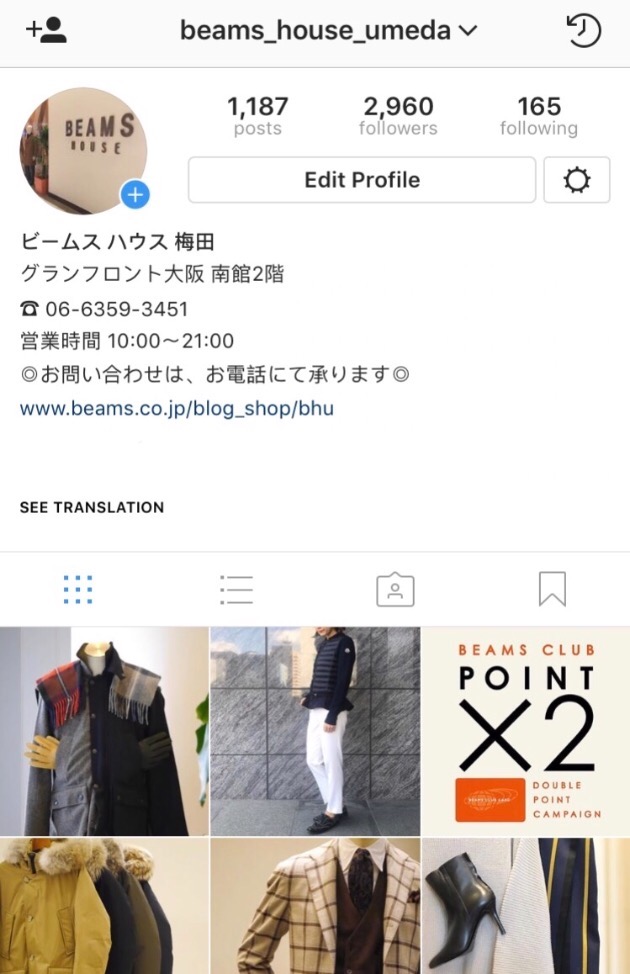Screen dimensions: 630x974
Task: Add a story from the profile picture
Action: 135,194
